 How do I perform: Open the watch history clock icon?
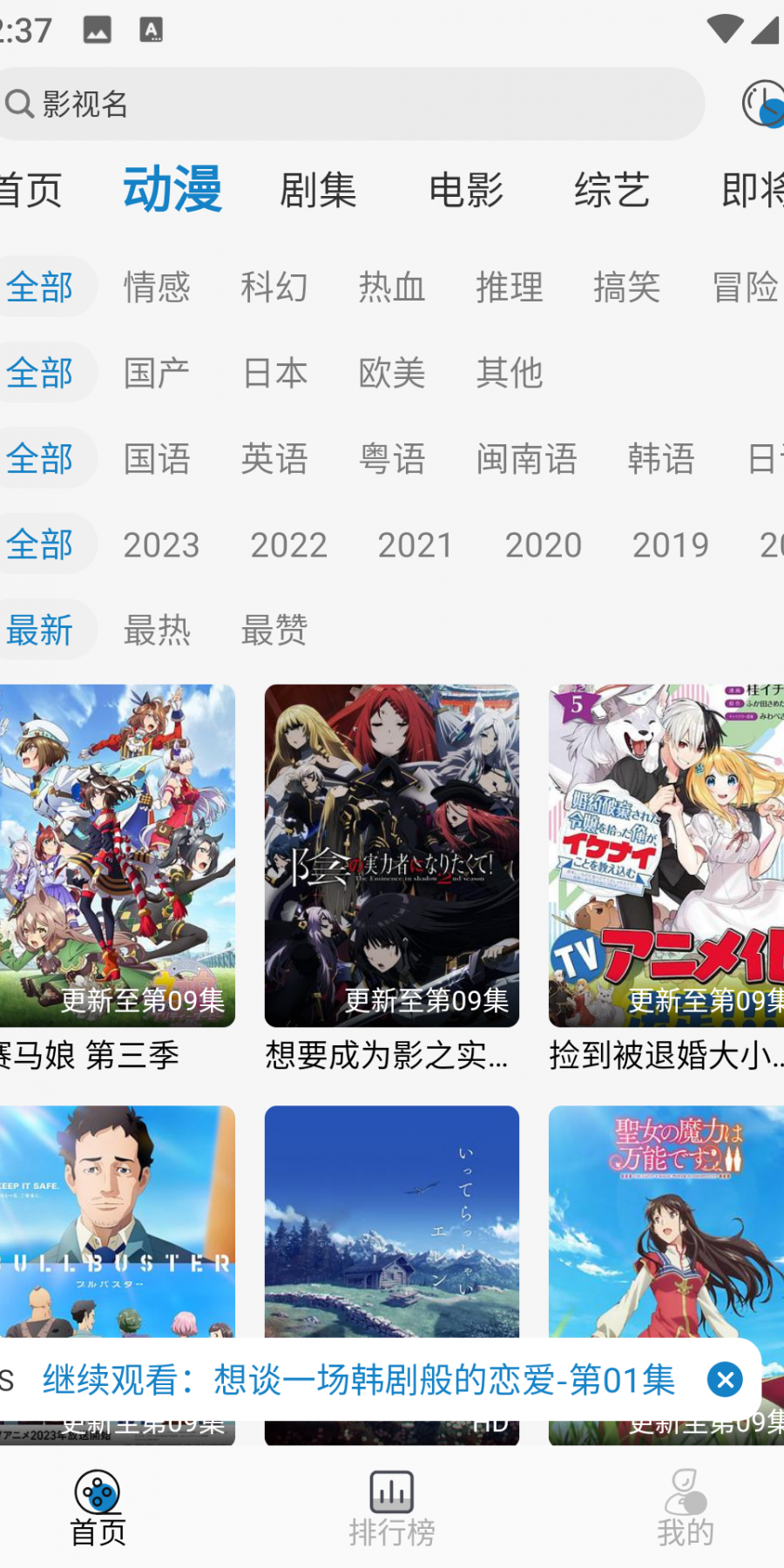tap(762, 105)
